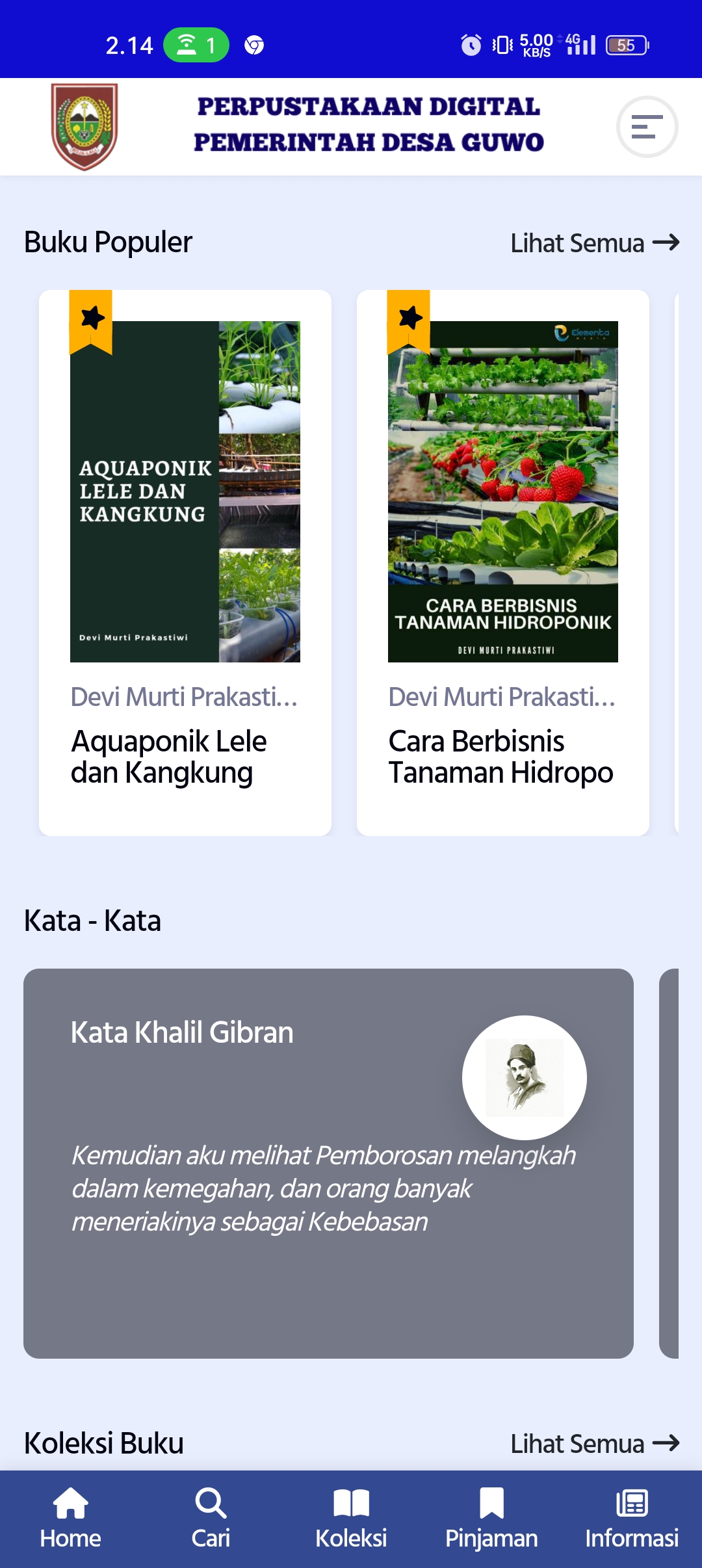The width and height of the screenshot is (702, 1568).
Task: See all items in Koleksi Buku
Action: click(594, 1444)
